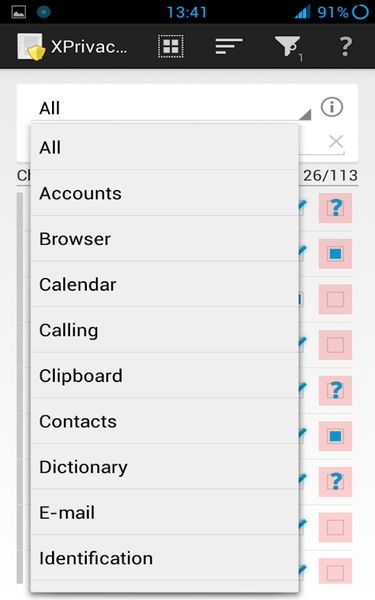Clear the filter with the X icon
Image resolution: width=375 pixels, height=600 pixels.
click(336, 141)
